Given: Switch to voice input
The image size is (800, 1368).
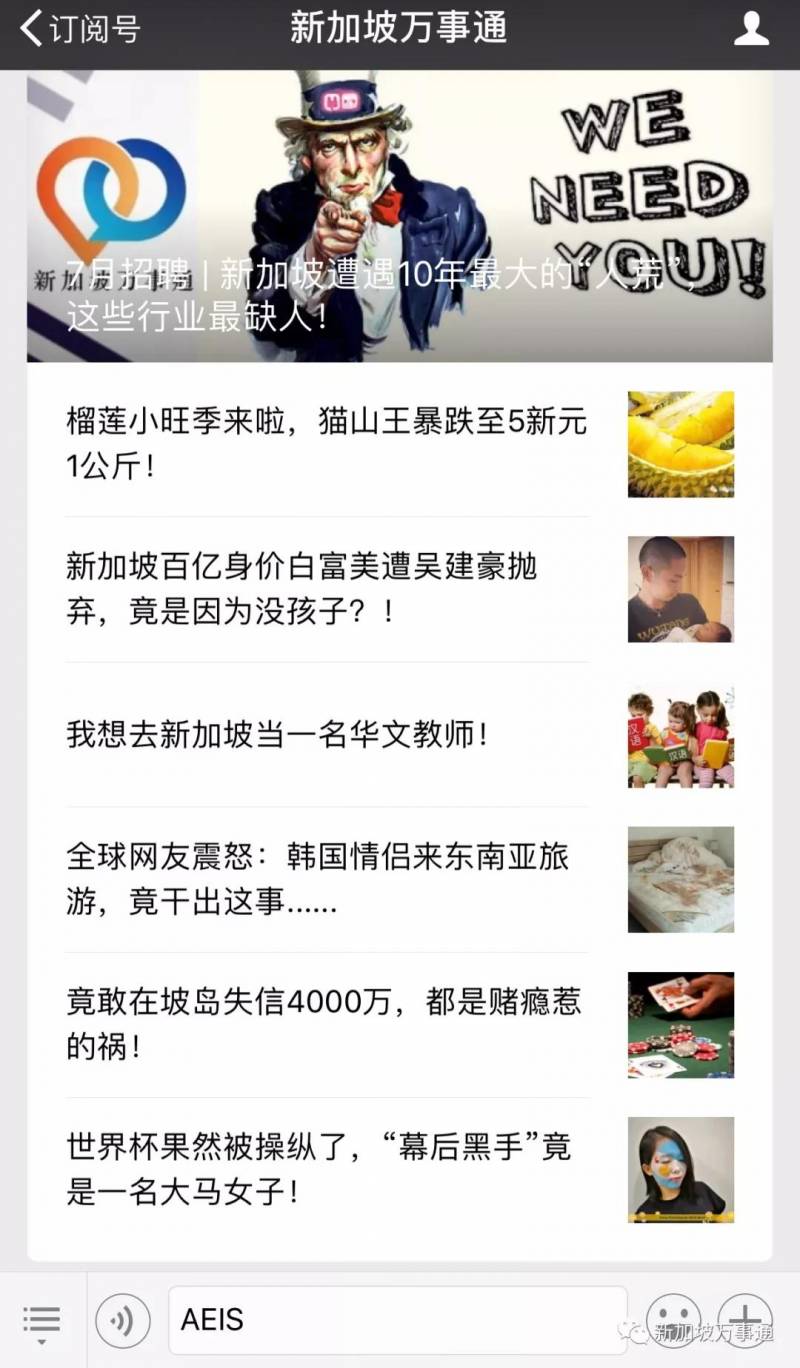Looking at the screenshot, I should [x=123, y=1320].
